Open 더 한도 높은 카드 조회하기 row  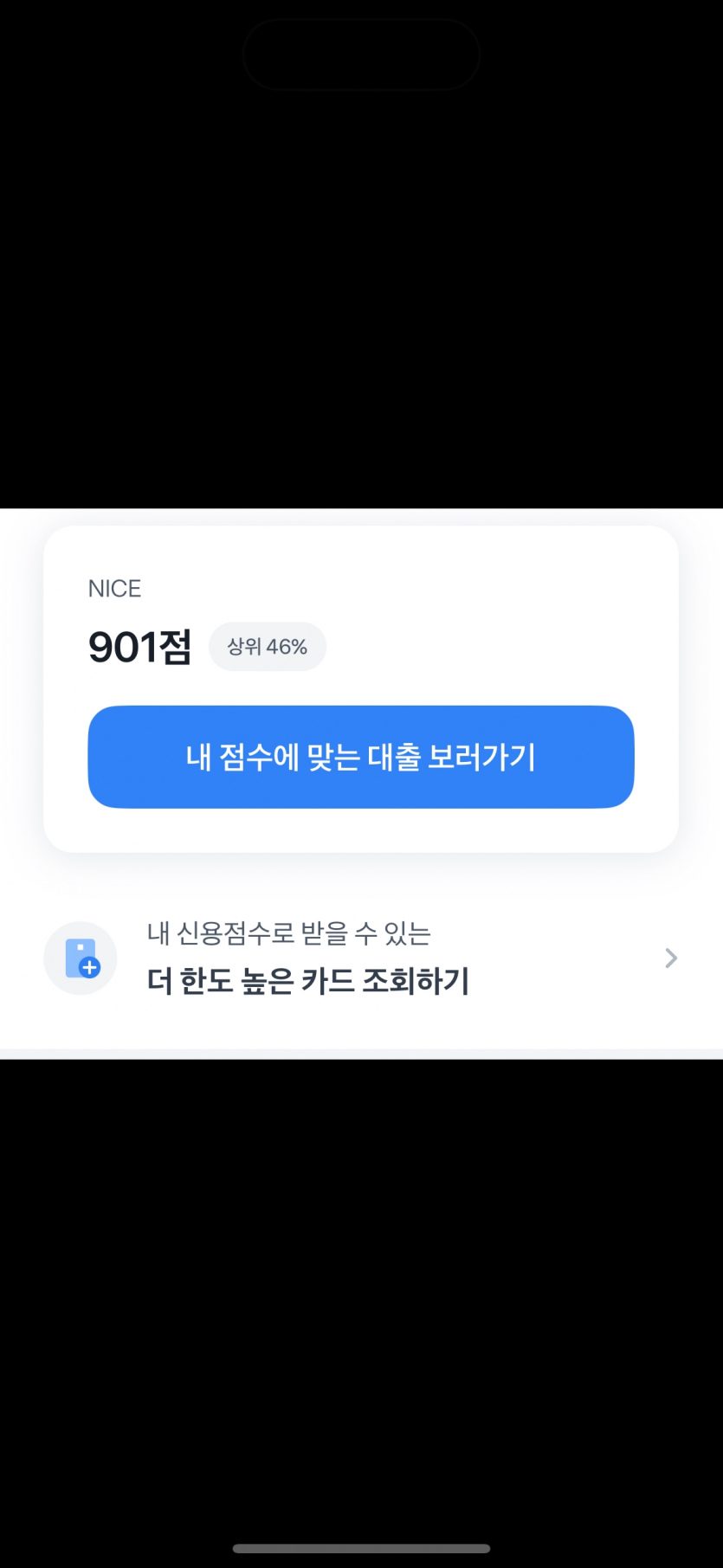[360, 958]
